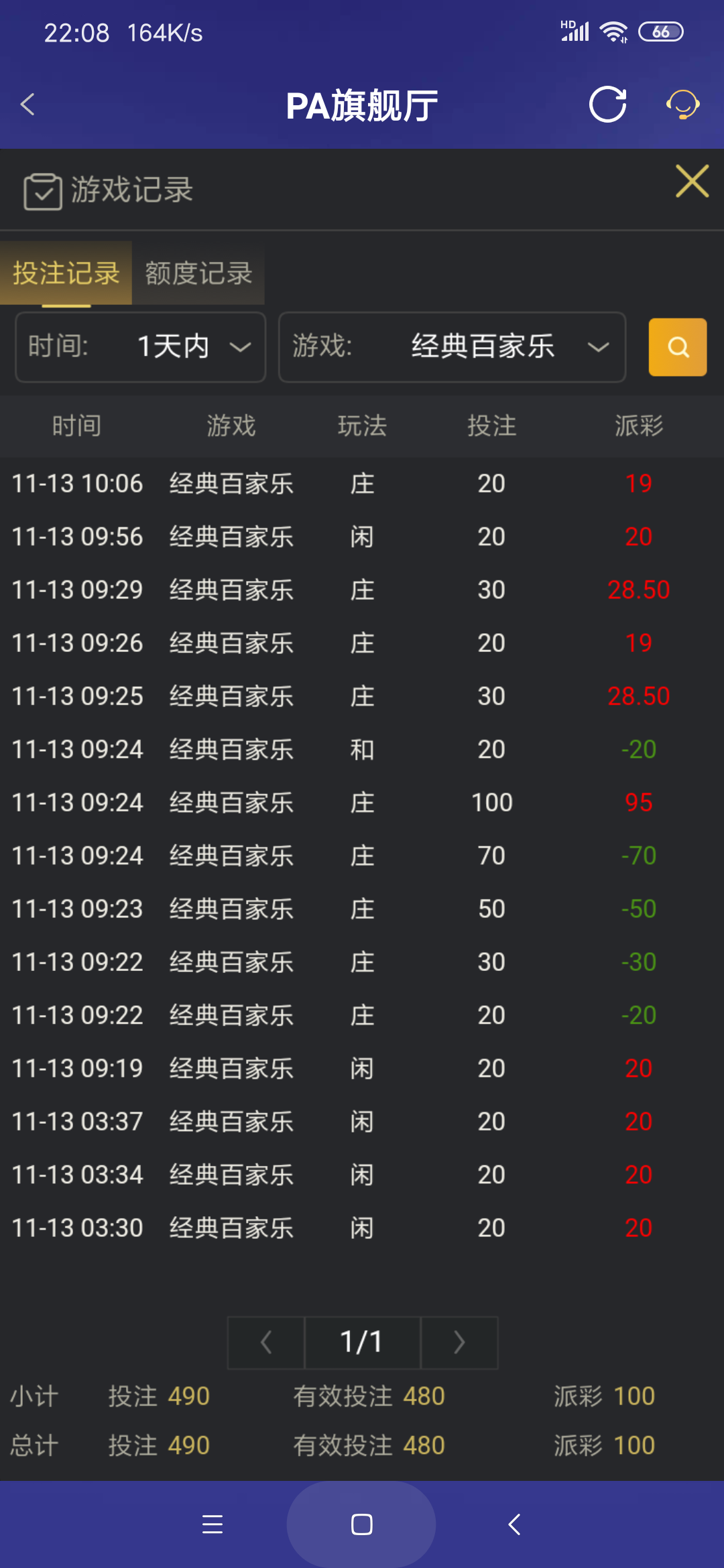Select the 投注记录 tab

(66, 273)
